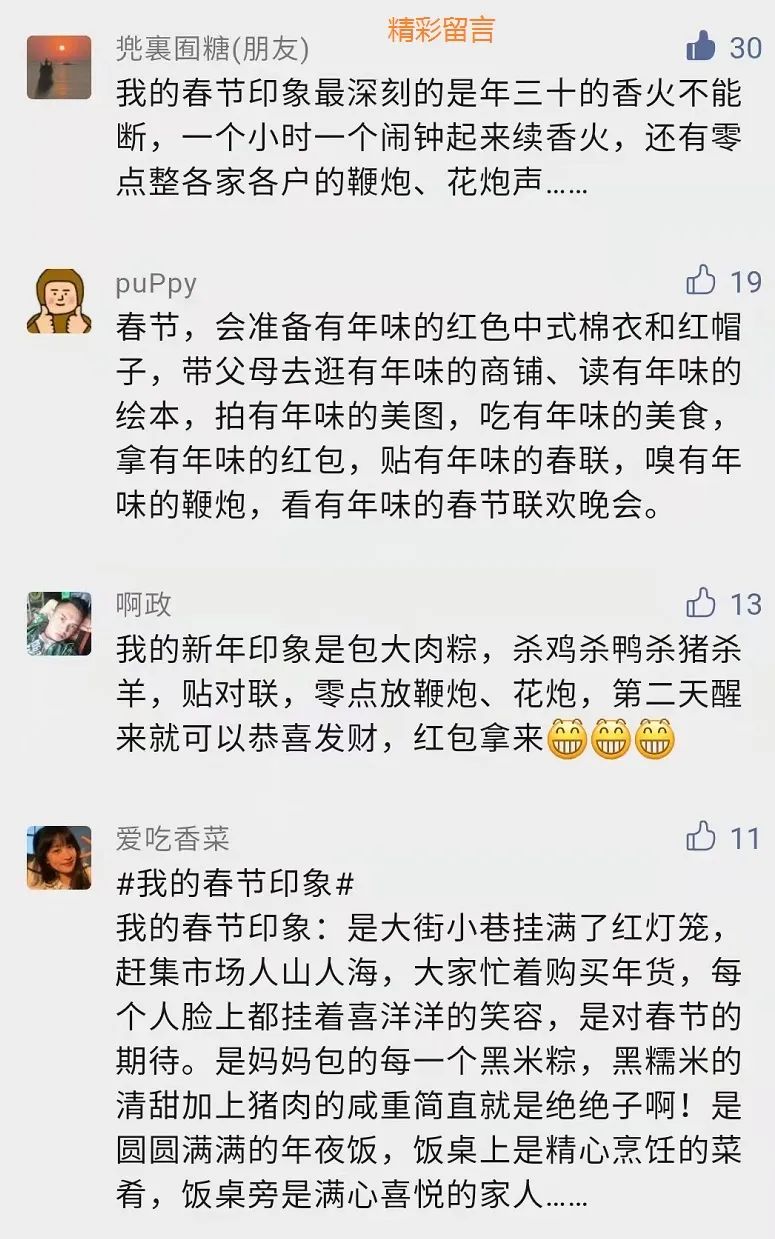The image size is (775, 1239).
Task: Like 爱吃香菜's comment
Action: point(701,836)
